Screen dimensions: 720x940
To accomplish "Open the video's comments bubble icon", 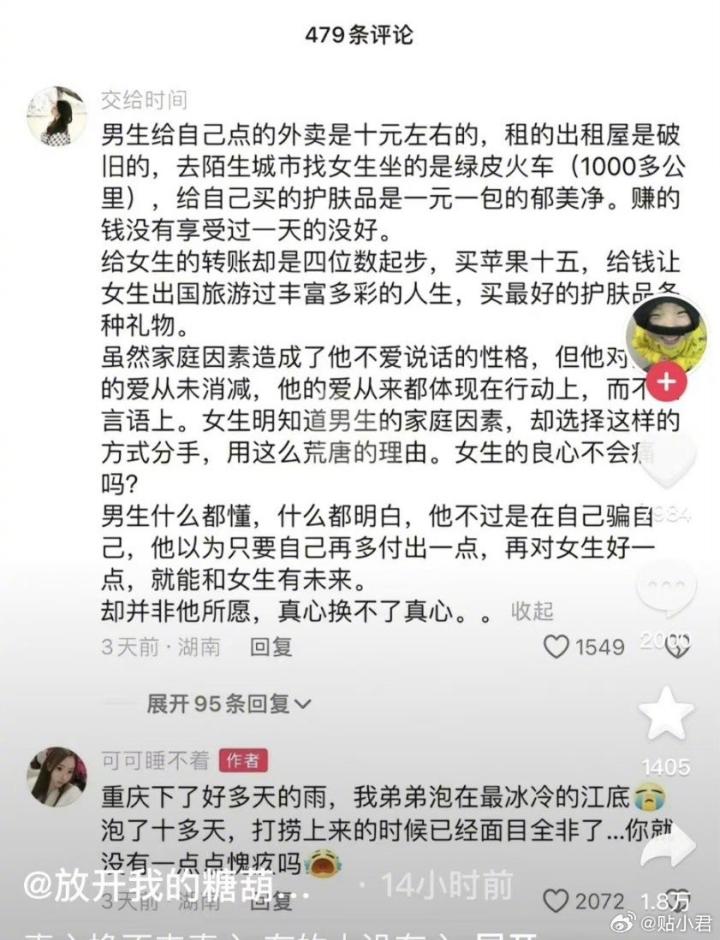I will tap(667, 588).
